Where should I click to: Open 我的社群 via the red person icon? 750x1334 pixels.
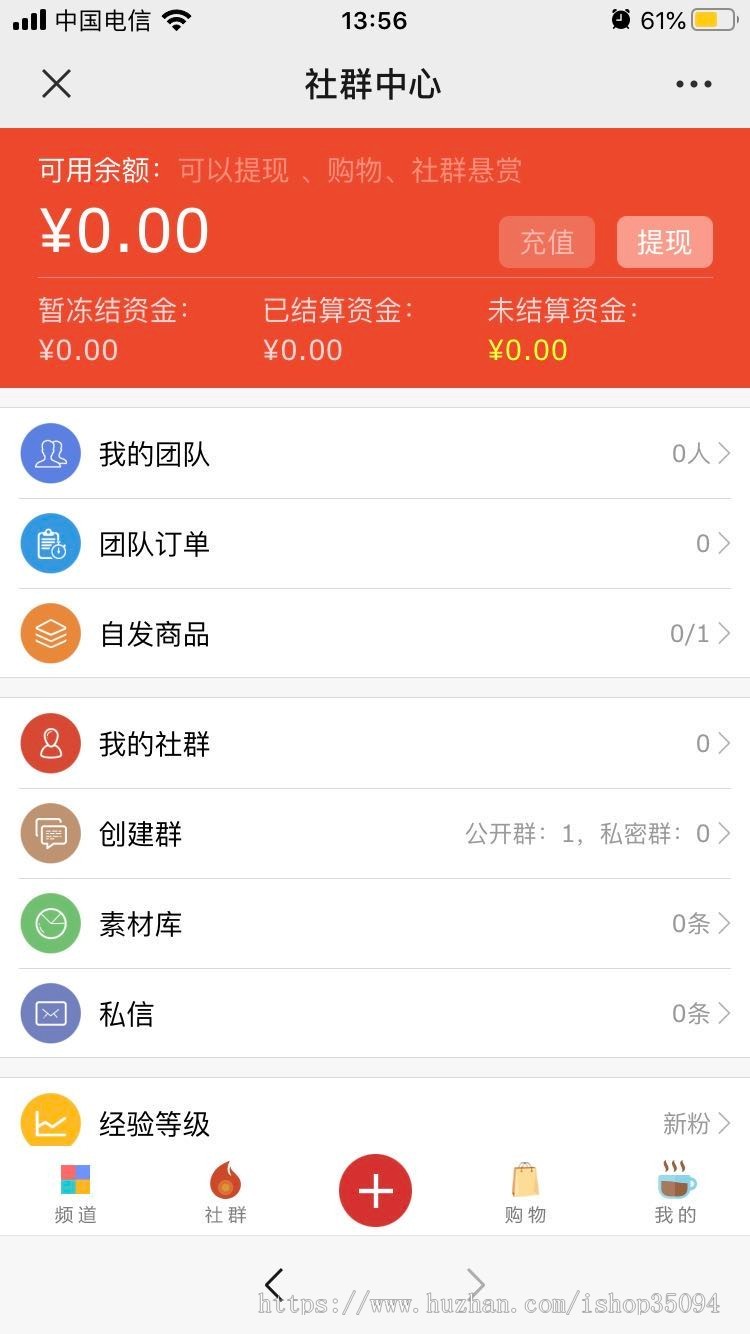pyautogui.click(x=50, y=743)
